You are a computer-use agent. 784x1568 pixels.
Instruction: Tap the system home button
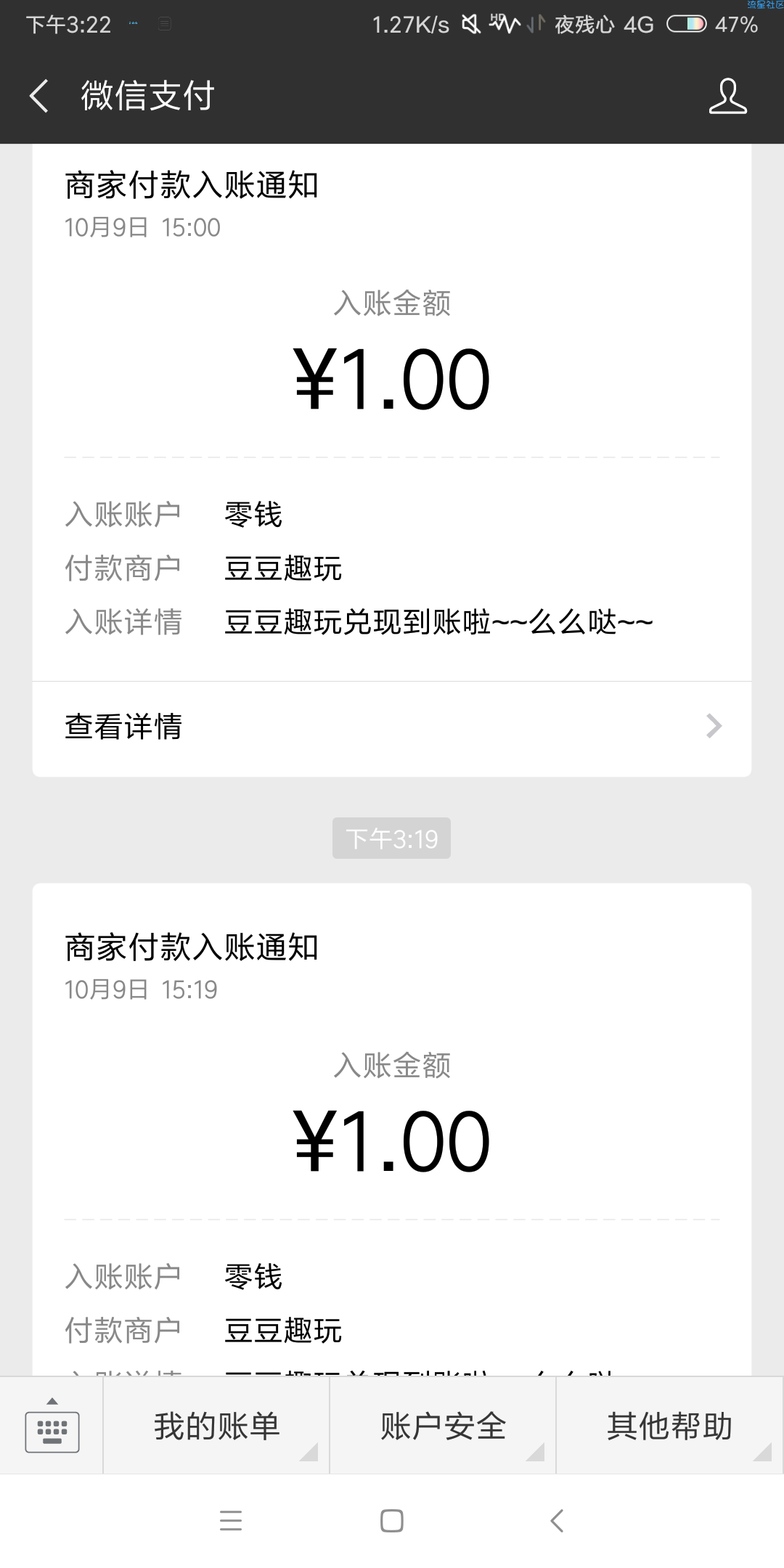(392, 1521)
